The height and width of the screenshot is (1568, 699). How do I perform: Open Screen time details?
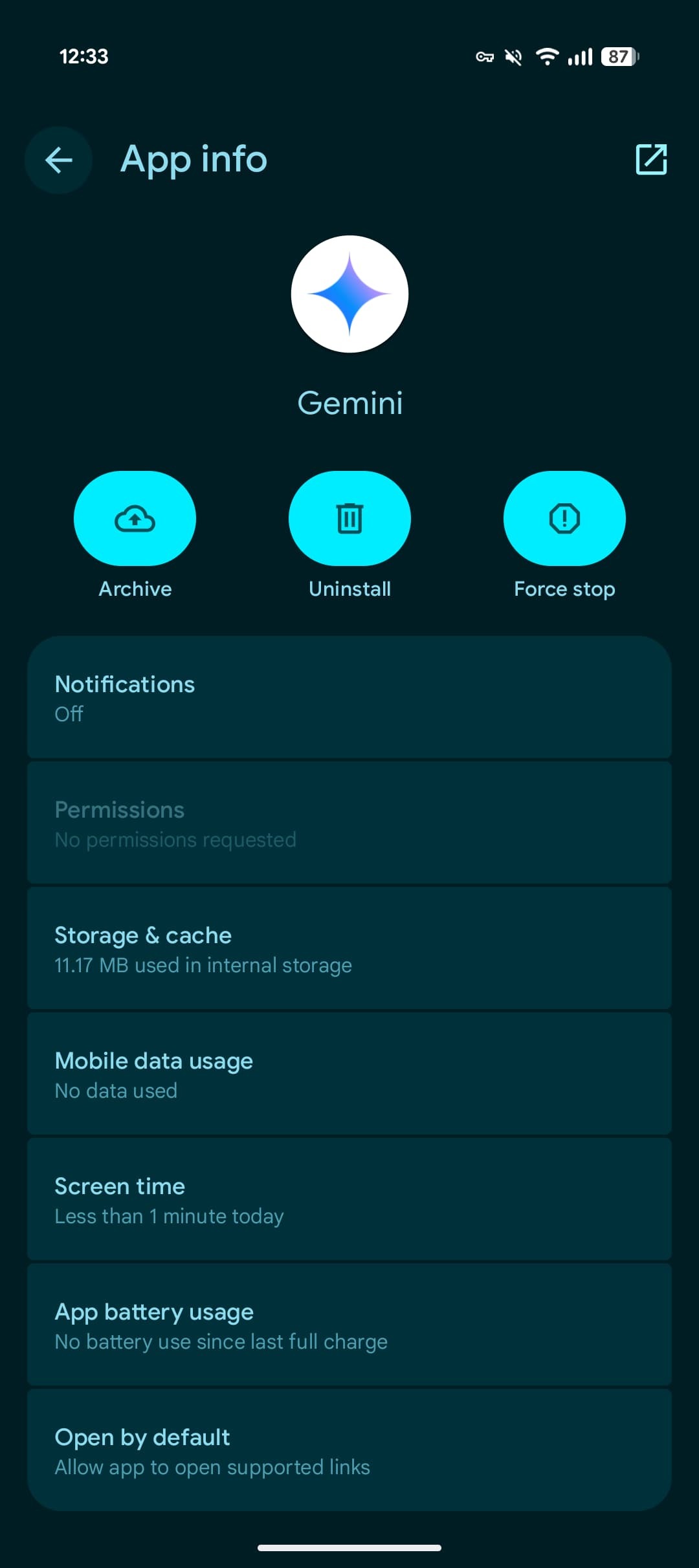349,1199
